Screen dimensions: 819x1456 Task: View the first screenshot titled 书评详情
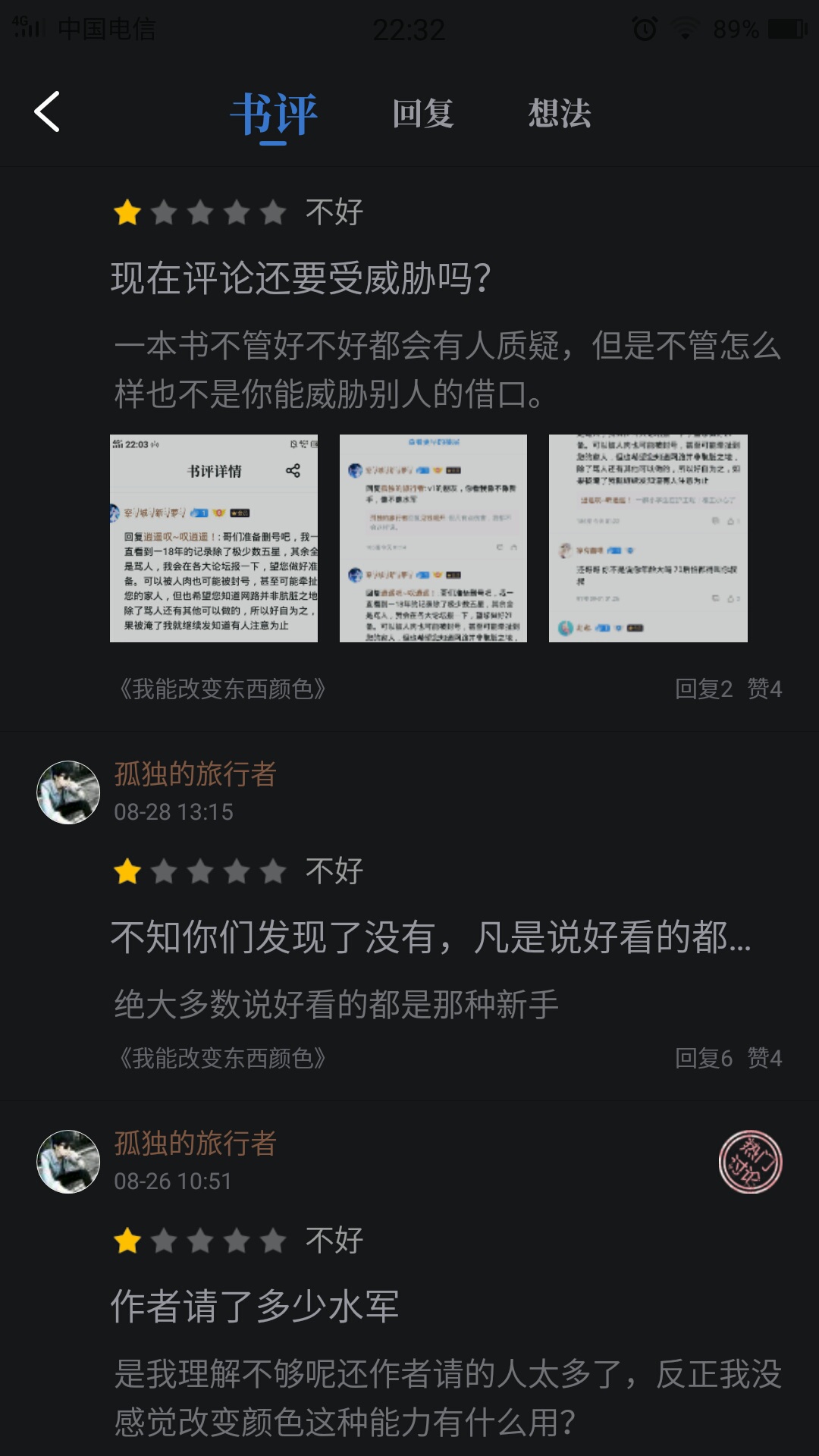click(214, 538)
